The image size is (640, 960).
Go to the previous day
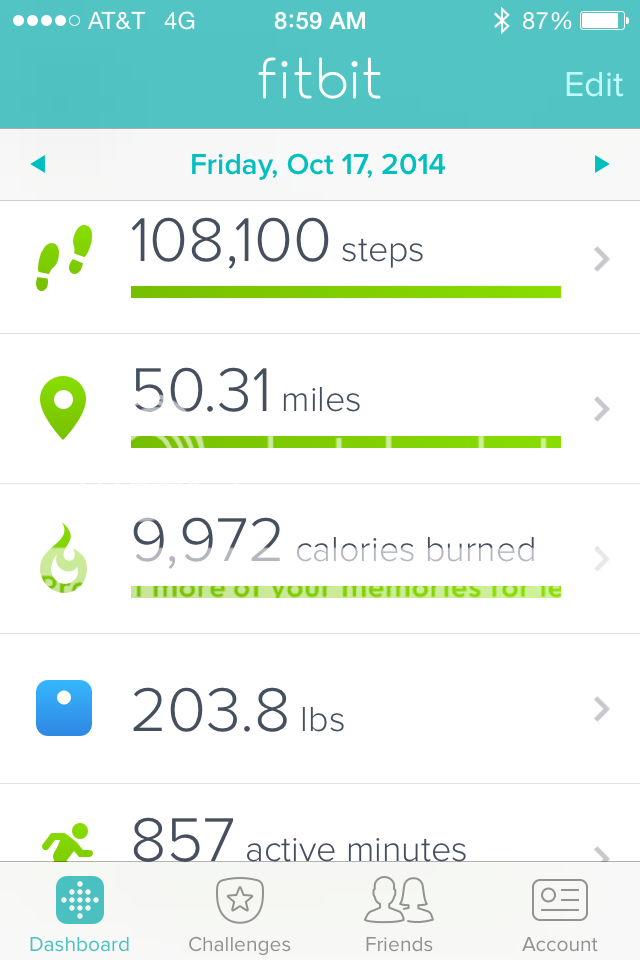(38, 164)
